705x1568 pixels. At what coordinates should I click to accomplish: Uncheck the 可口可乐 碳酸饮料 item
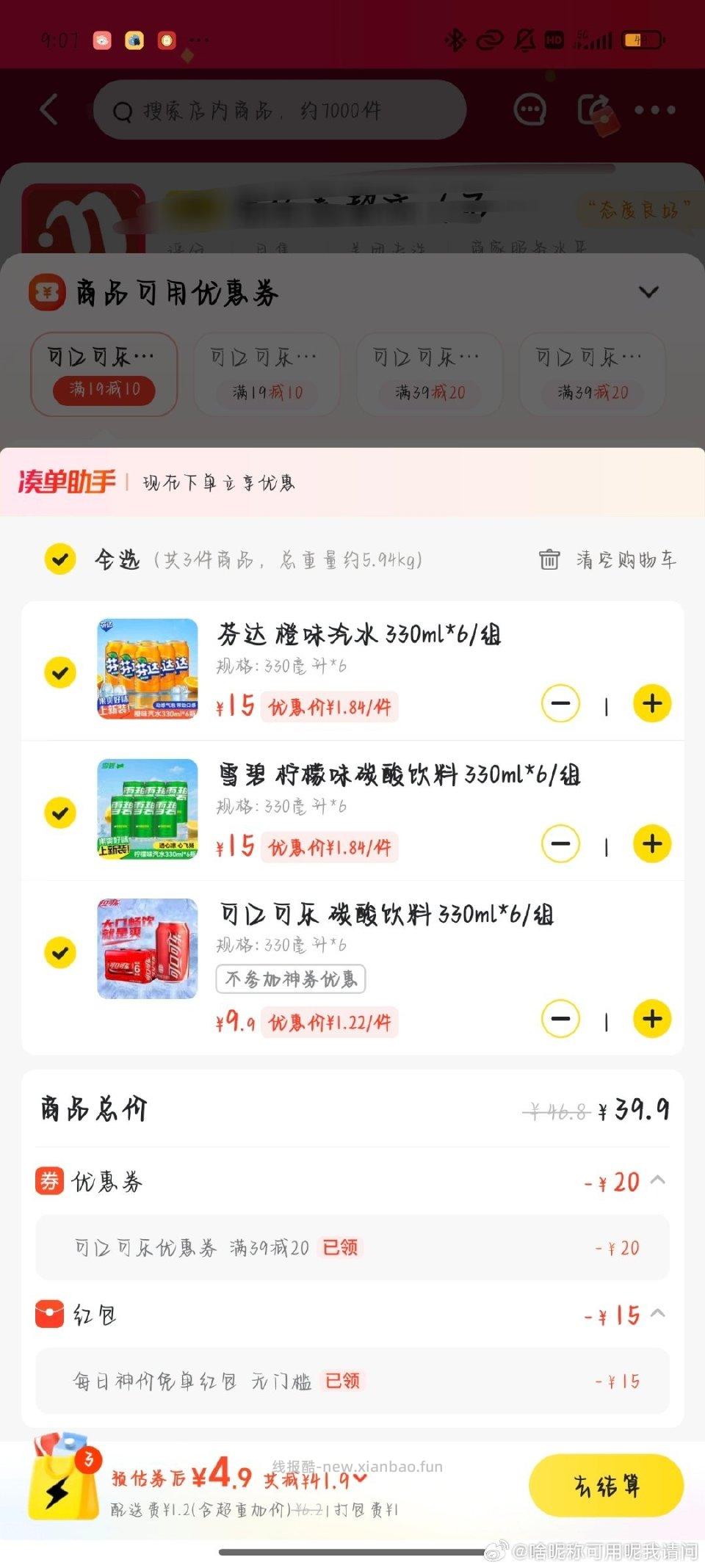click(60, 952)
